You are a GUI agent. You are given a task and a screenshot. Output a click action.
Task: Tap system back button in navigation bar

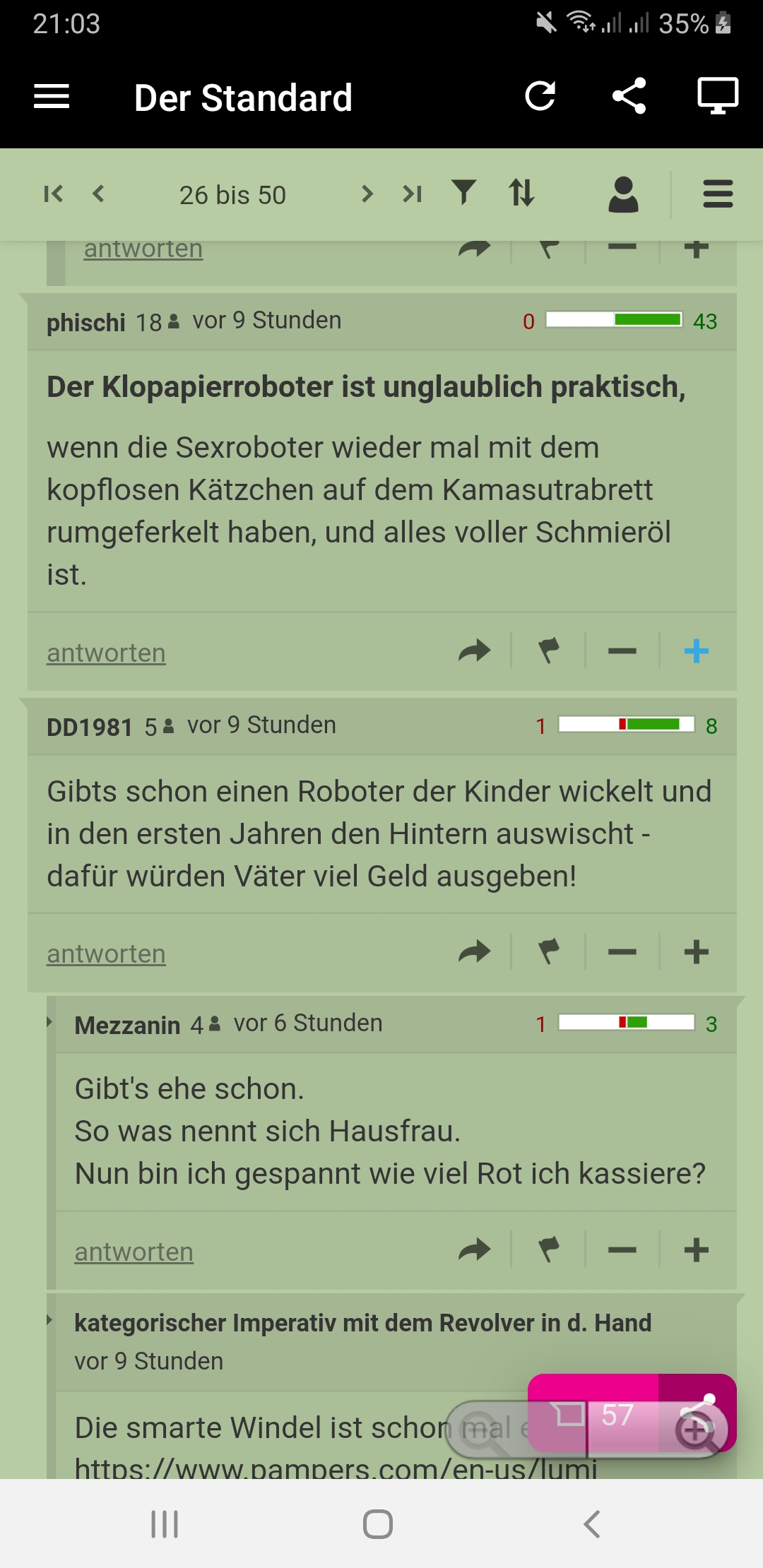592,1524
